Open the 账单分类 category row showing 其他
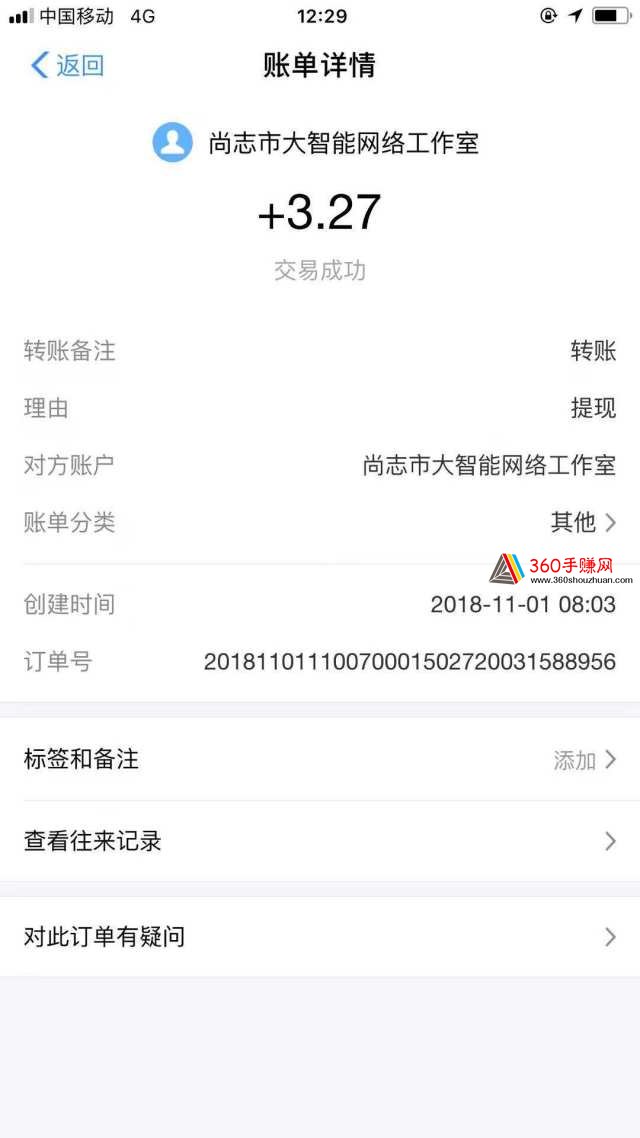Image resolution: width=640 pixels, height=1138 pixels. click(x=320, y=523)
